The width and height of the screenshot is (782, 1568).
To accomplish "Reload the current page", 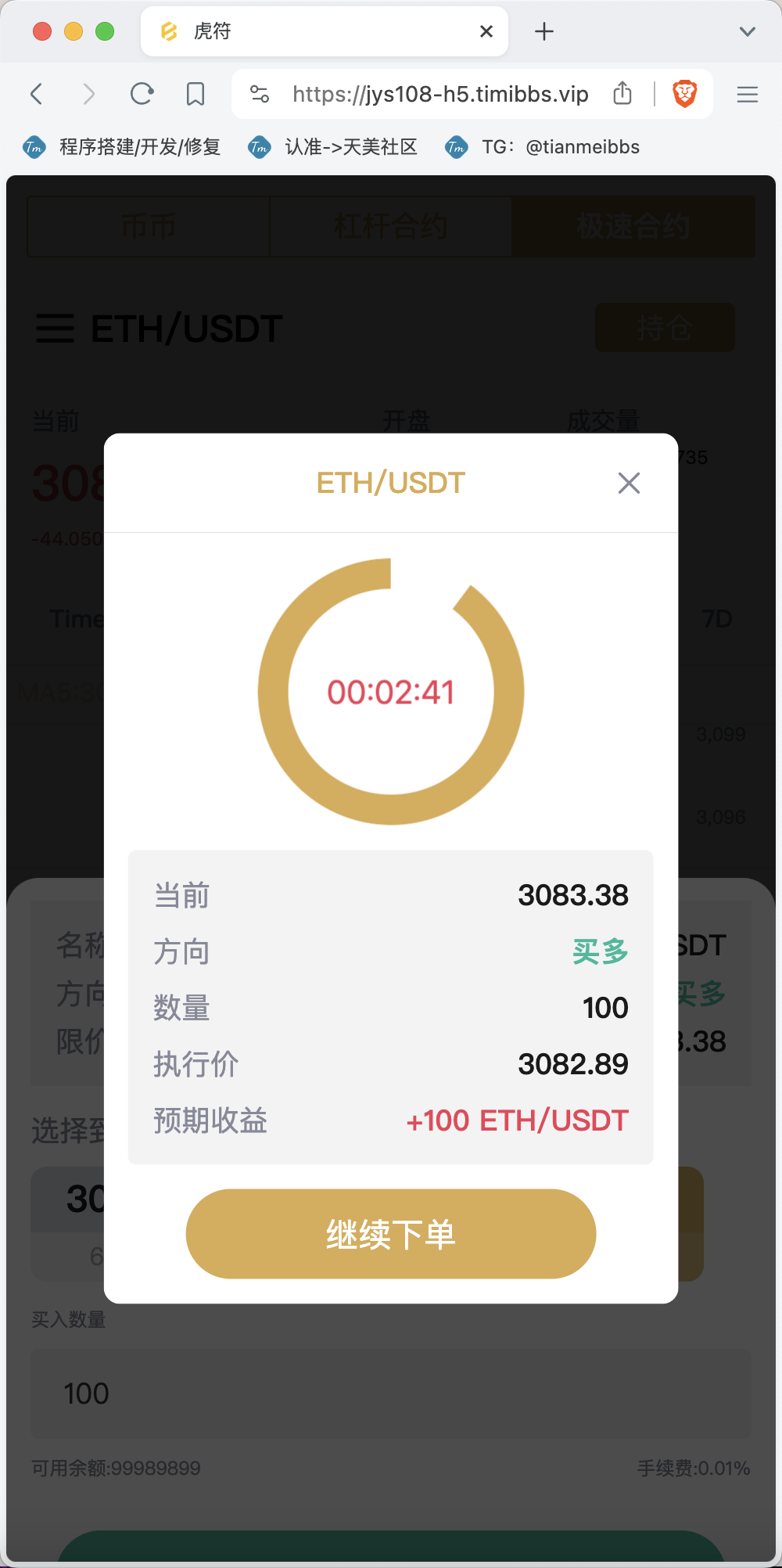I will 142,95.
